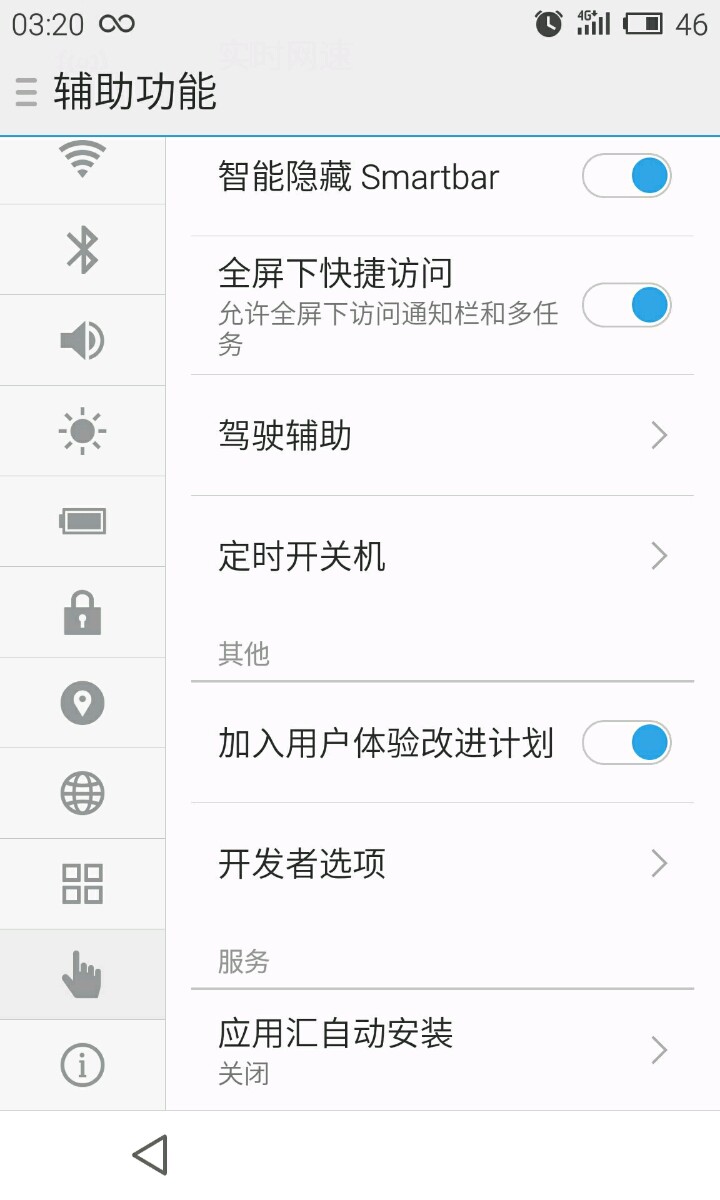Screen dimensions: 720x1200
Task: Open sound settings section
Action: 82,341
